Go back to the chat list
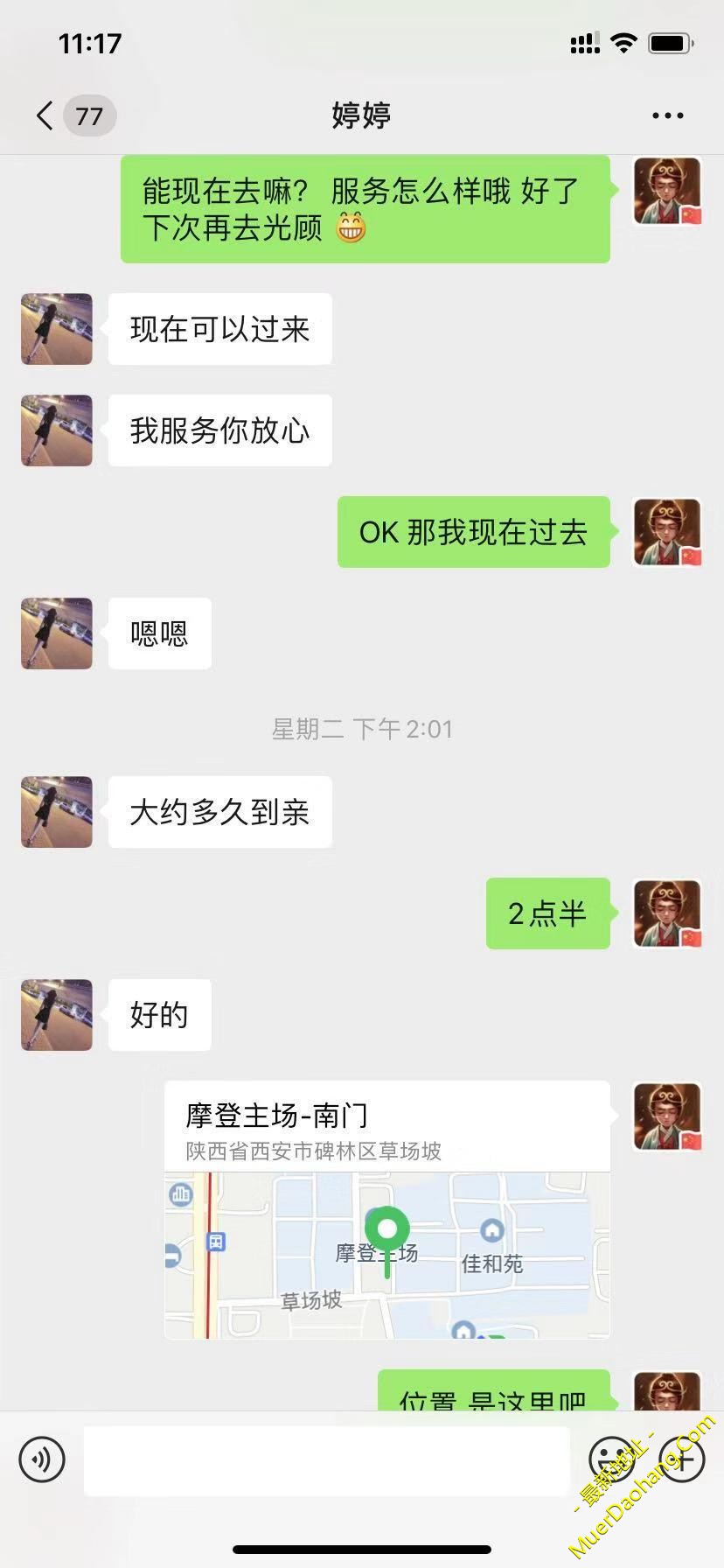The width and height of the screenshot is (724, 1568). (45, 115)
